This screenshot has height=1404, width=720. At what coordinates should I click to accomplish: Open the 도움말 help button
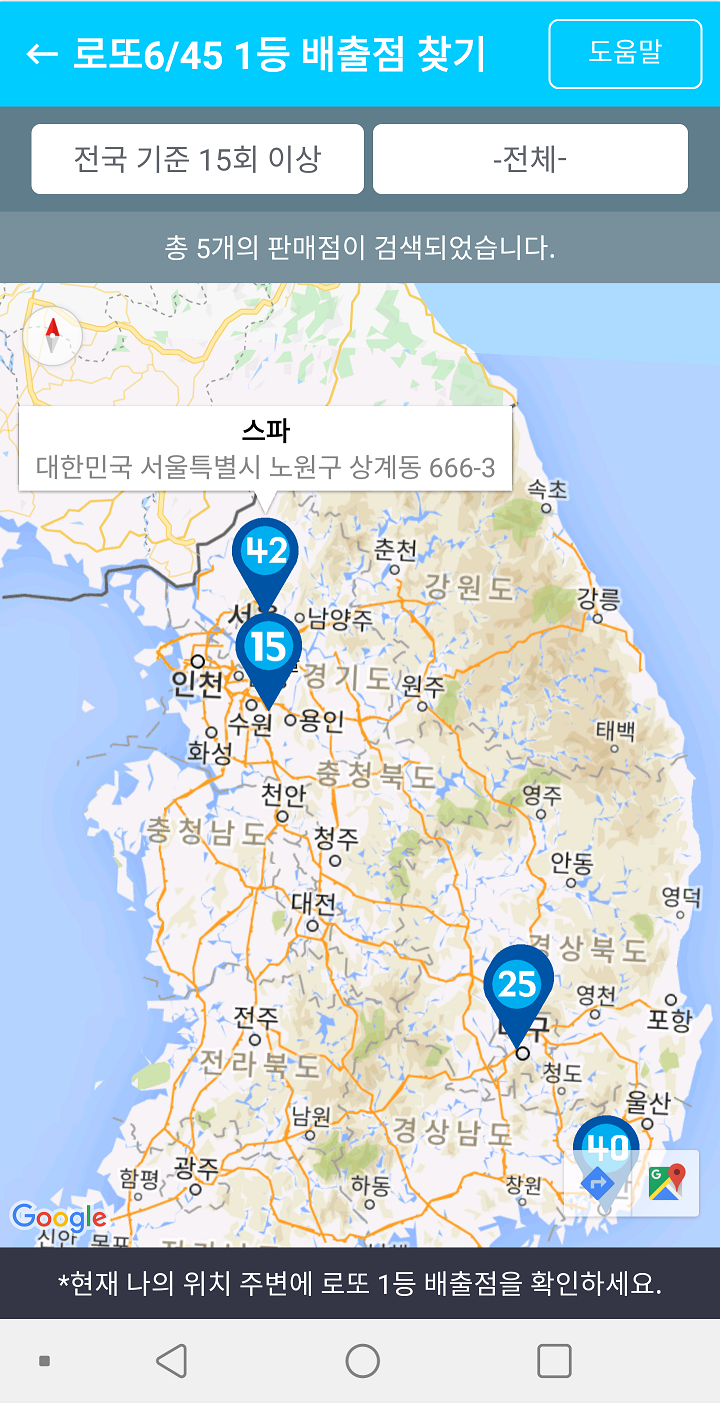[625, 54]
